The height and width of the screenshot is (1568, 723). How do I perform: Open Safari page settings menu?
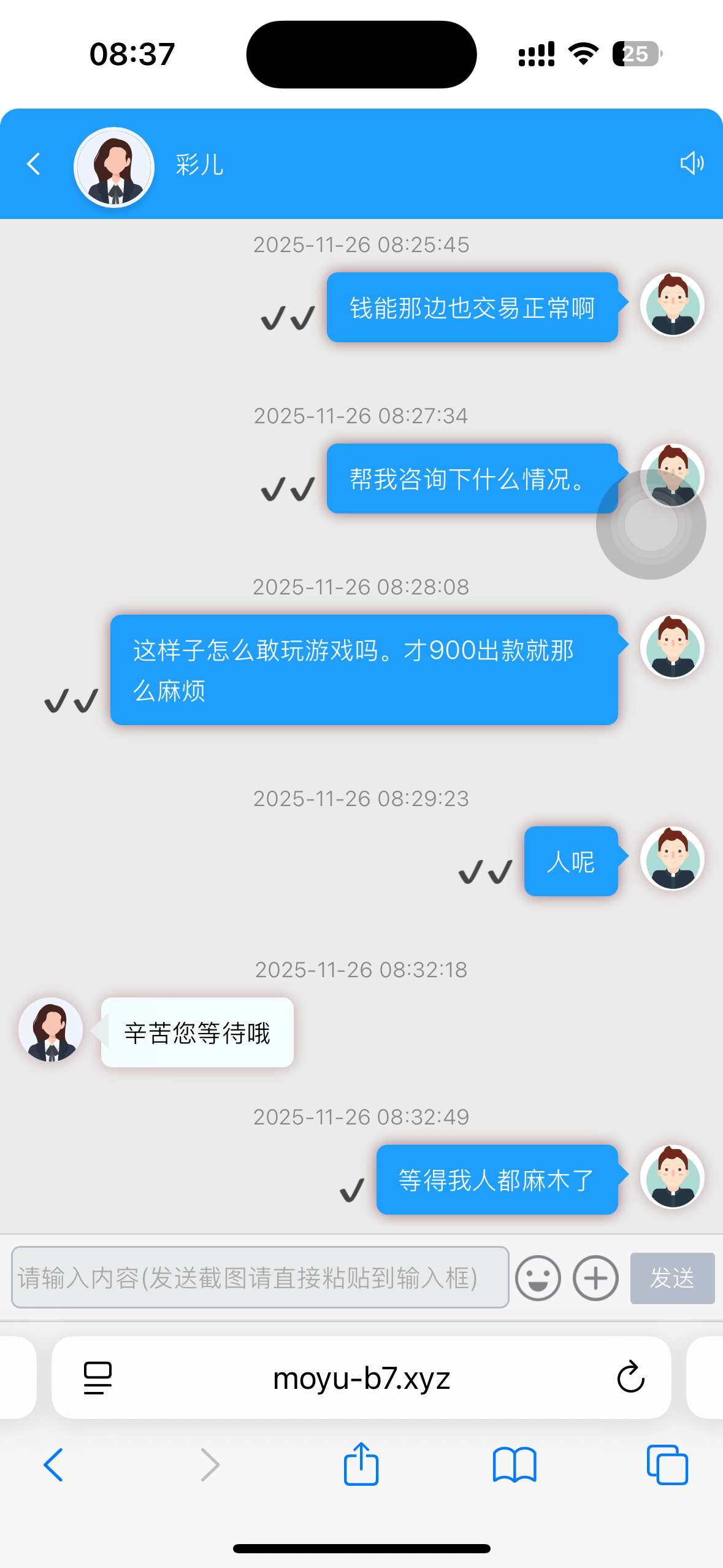click(x=98, y=1378)
